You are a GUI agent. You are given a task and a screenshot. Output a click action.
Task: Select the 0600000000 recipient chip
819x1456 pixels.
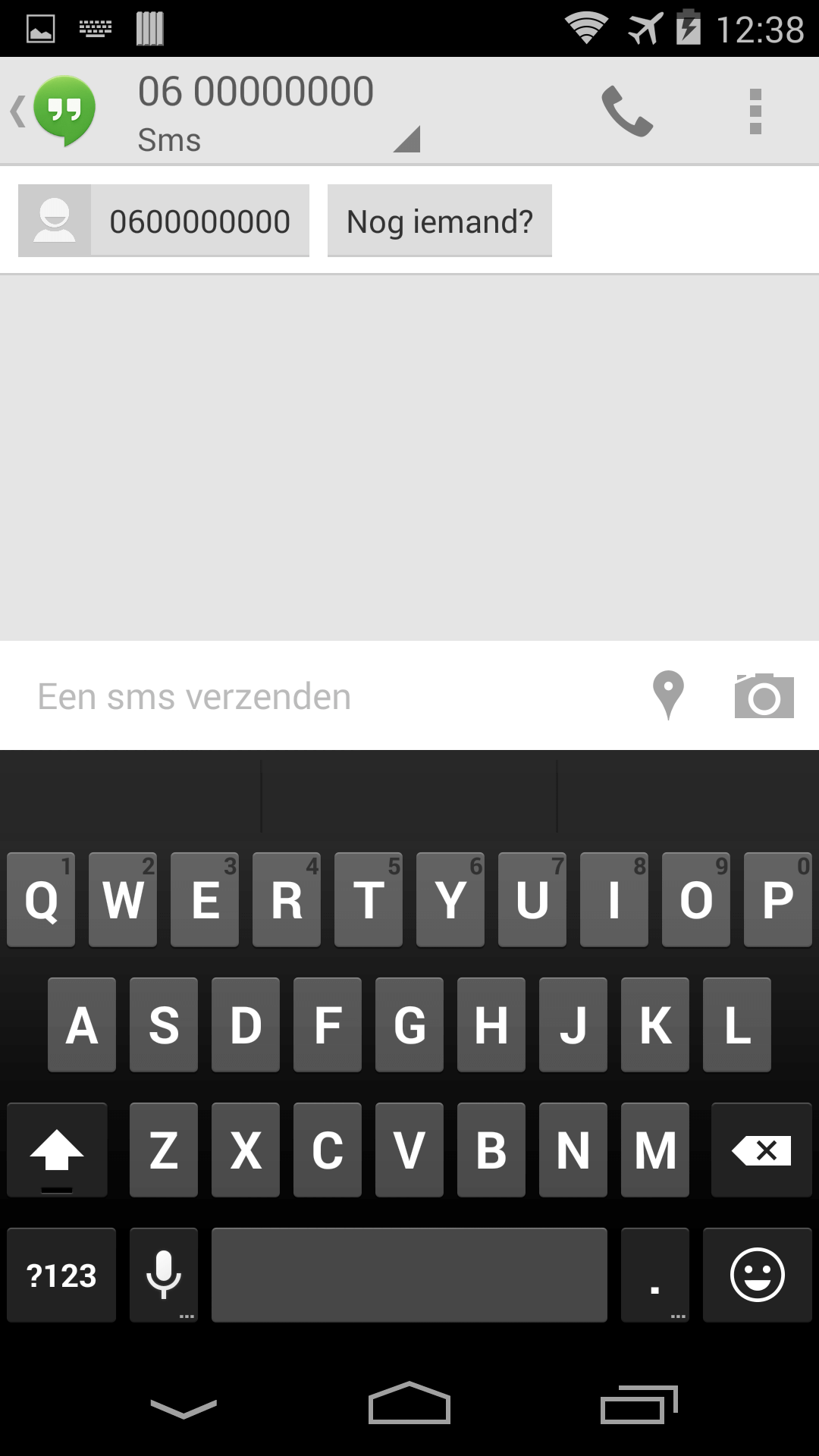(x=164, y=221)
